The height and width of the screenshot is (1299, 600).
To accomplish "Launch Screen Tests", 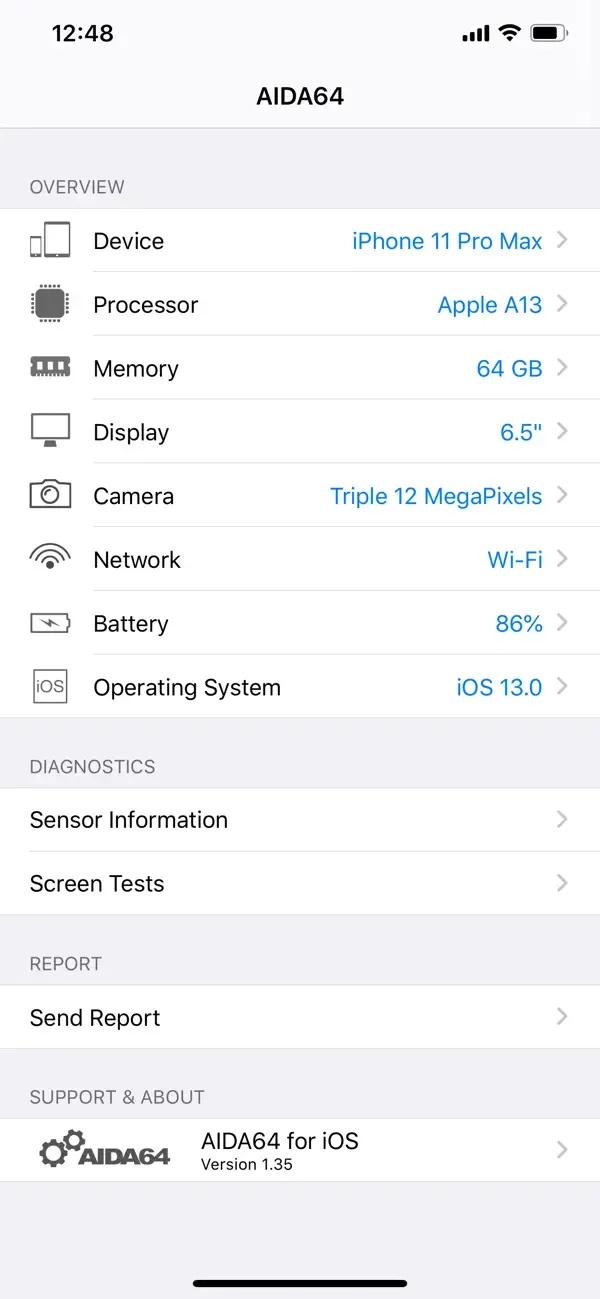I will point(300,883).
